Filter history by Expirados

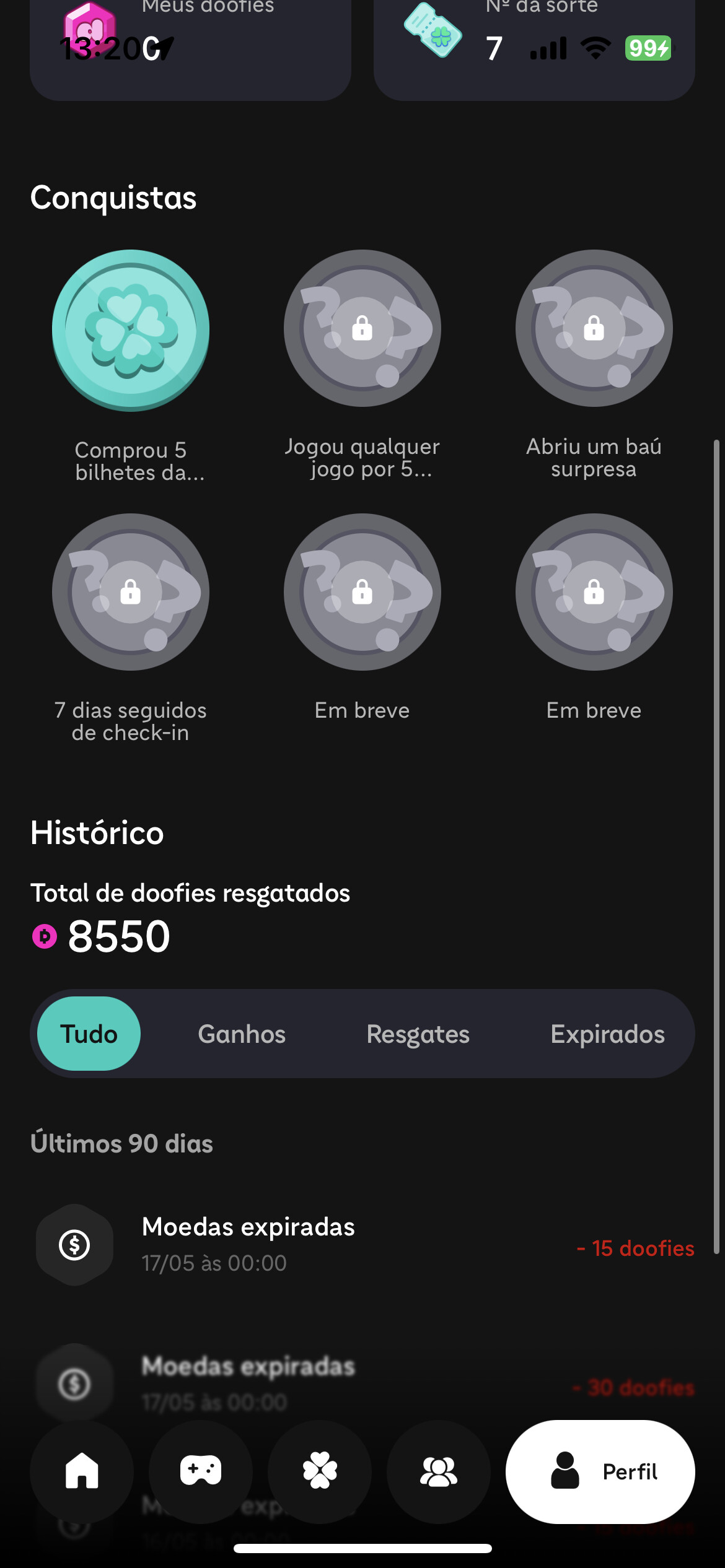608,1034
